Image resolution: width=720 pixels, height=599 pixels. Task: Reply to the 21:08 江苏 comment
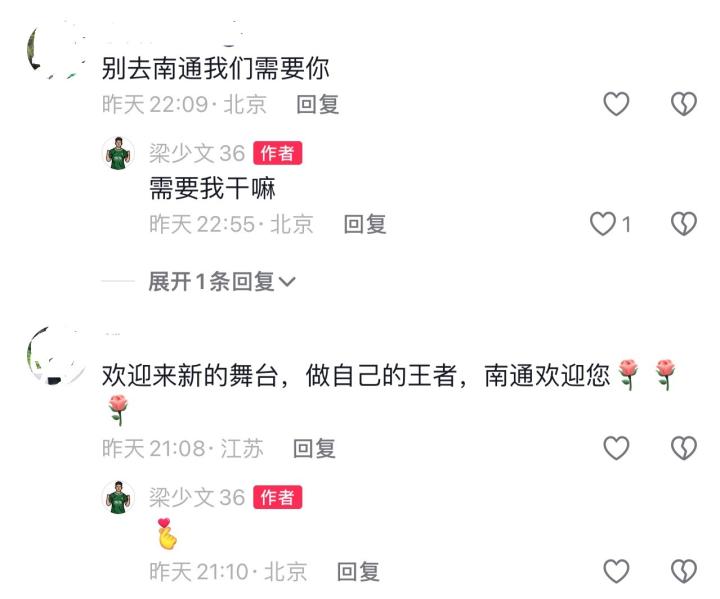pos(314,449)
